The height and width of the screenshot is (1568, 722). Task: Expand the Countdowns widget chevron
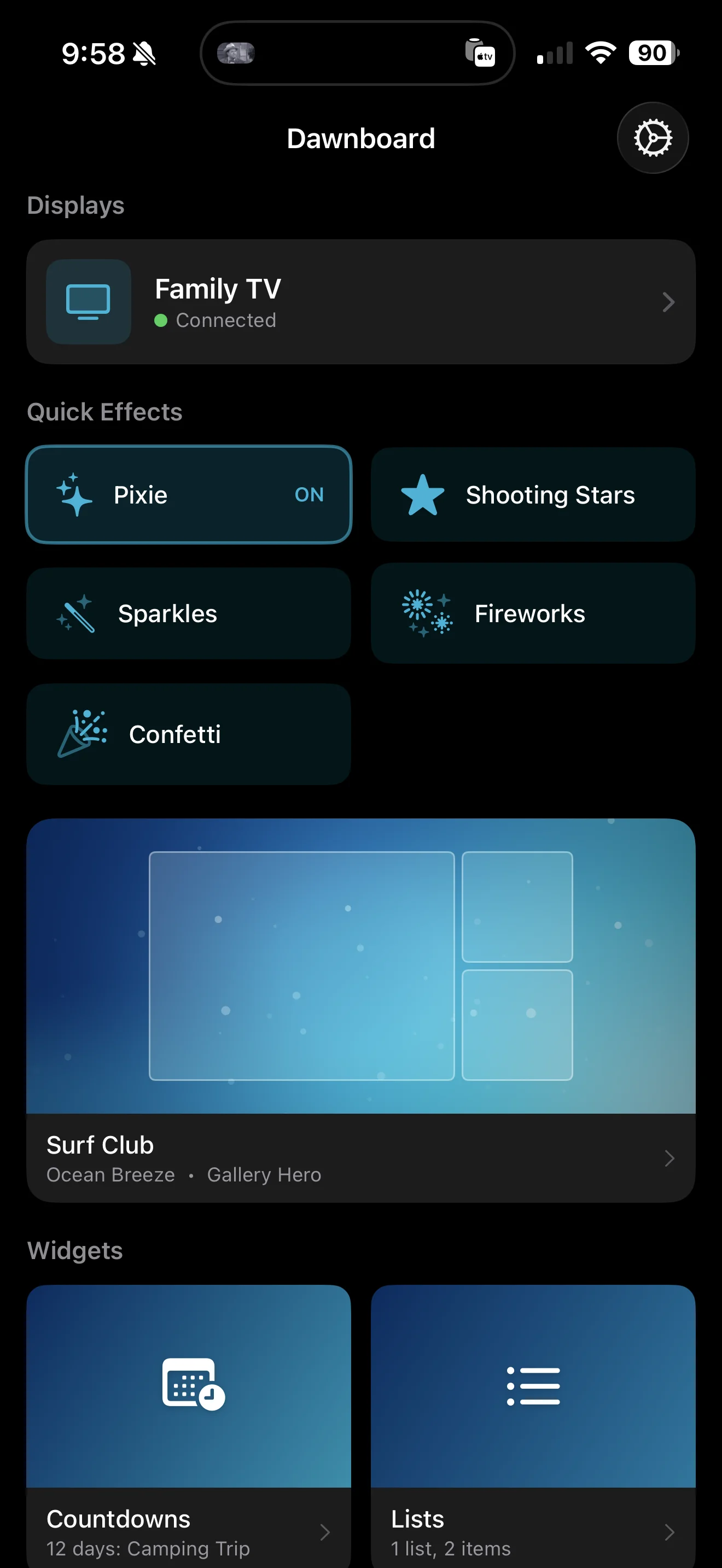[x=324, y=1532]
